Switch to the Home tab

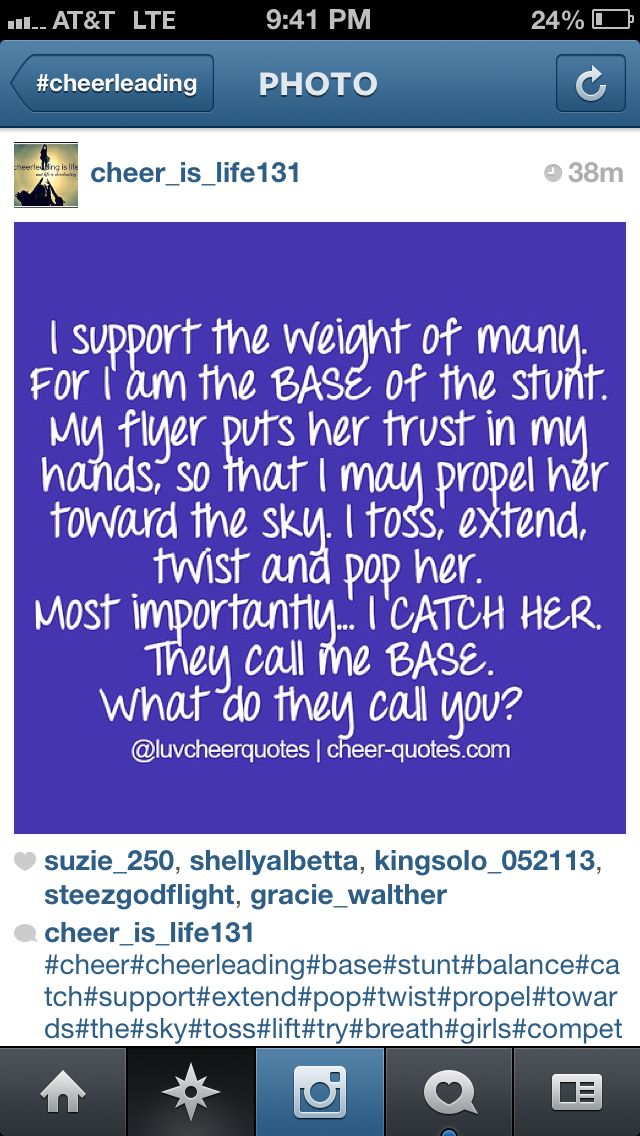coord(63,1092)
